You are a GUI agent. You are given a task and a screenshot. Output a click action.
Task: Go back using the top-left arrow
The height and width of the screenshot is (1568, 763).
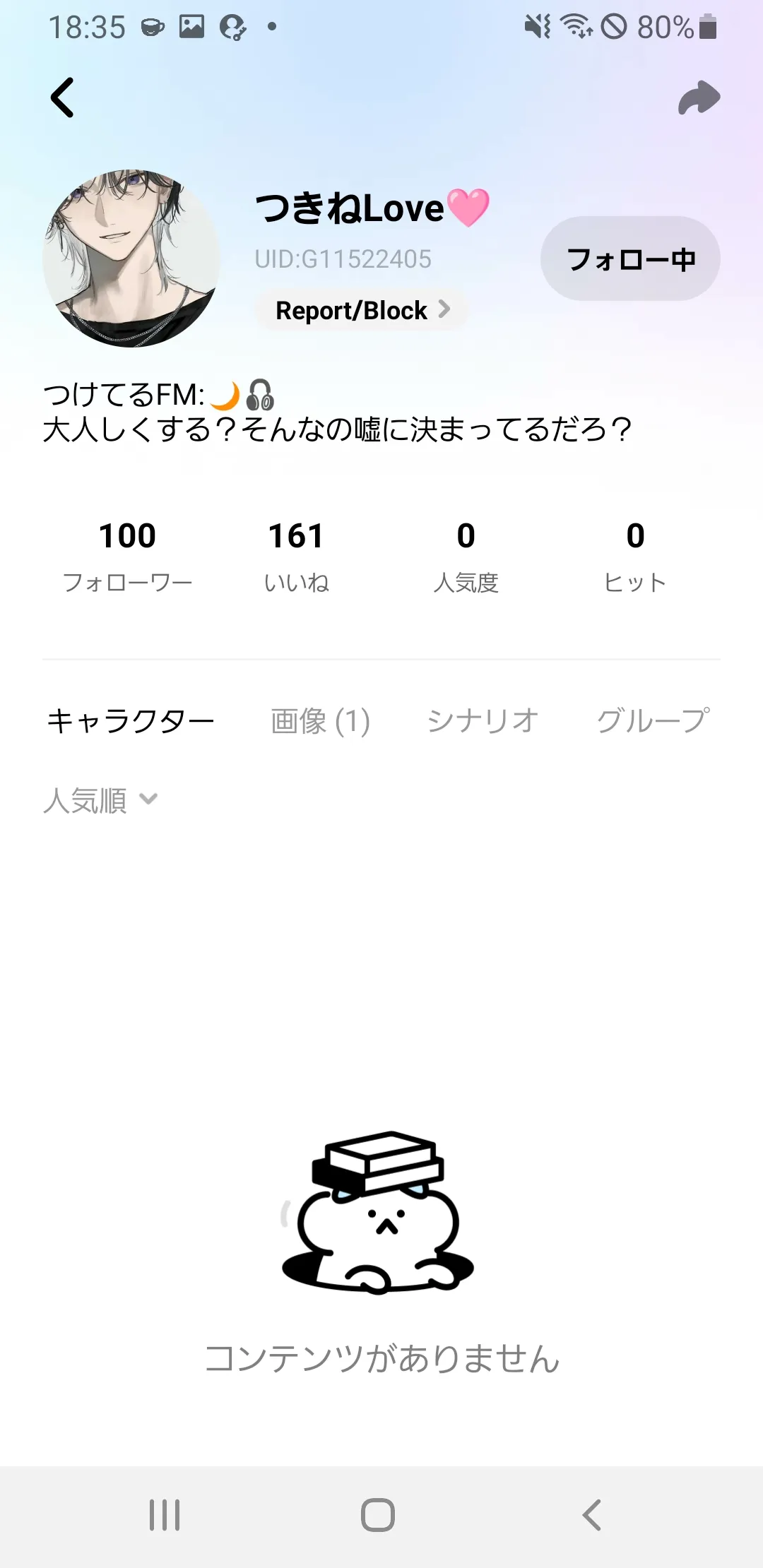pos(62,97)
